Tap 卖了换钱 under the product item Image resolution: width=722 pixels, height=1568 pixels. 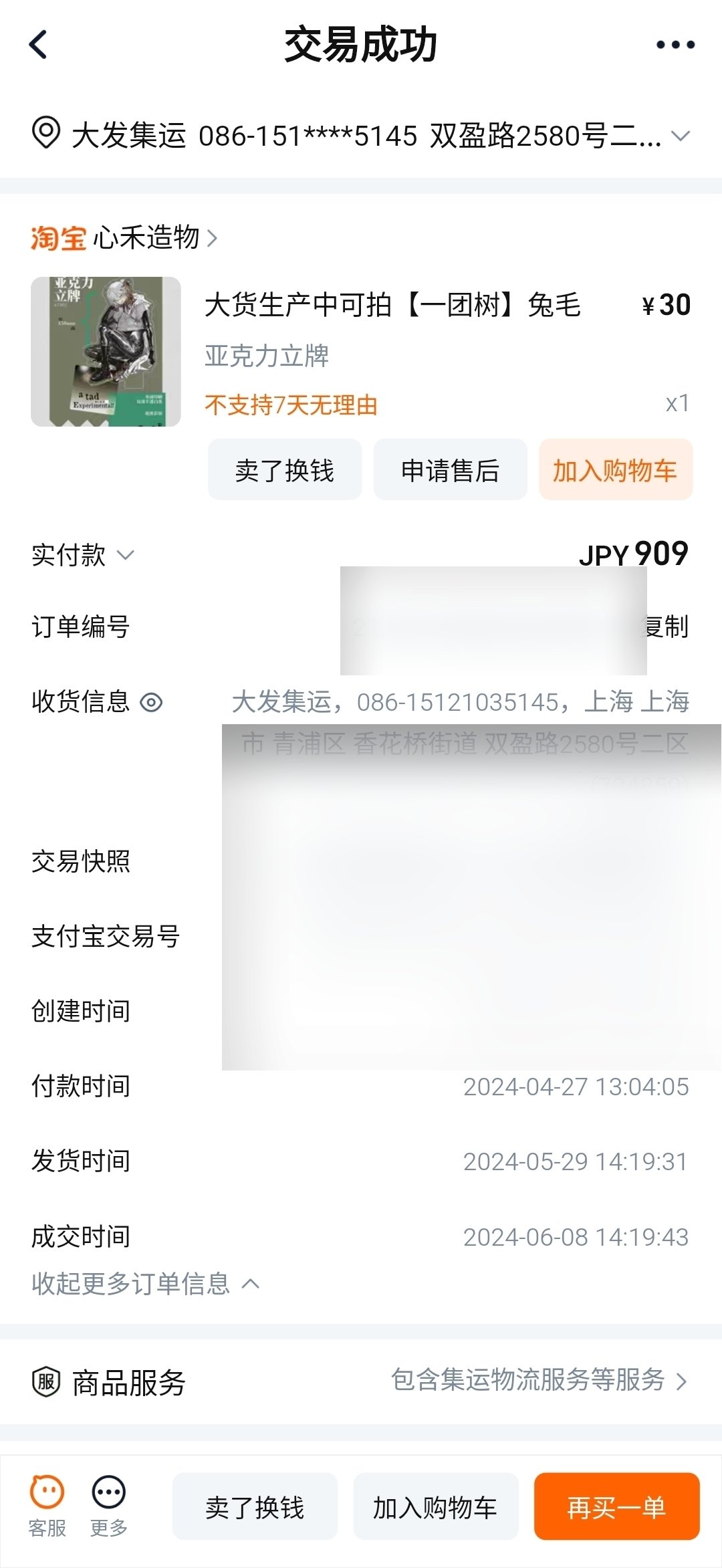click(x=285, y=469)
